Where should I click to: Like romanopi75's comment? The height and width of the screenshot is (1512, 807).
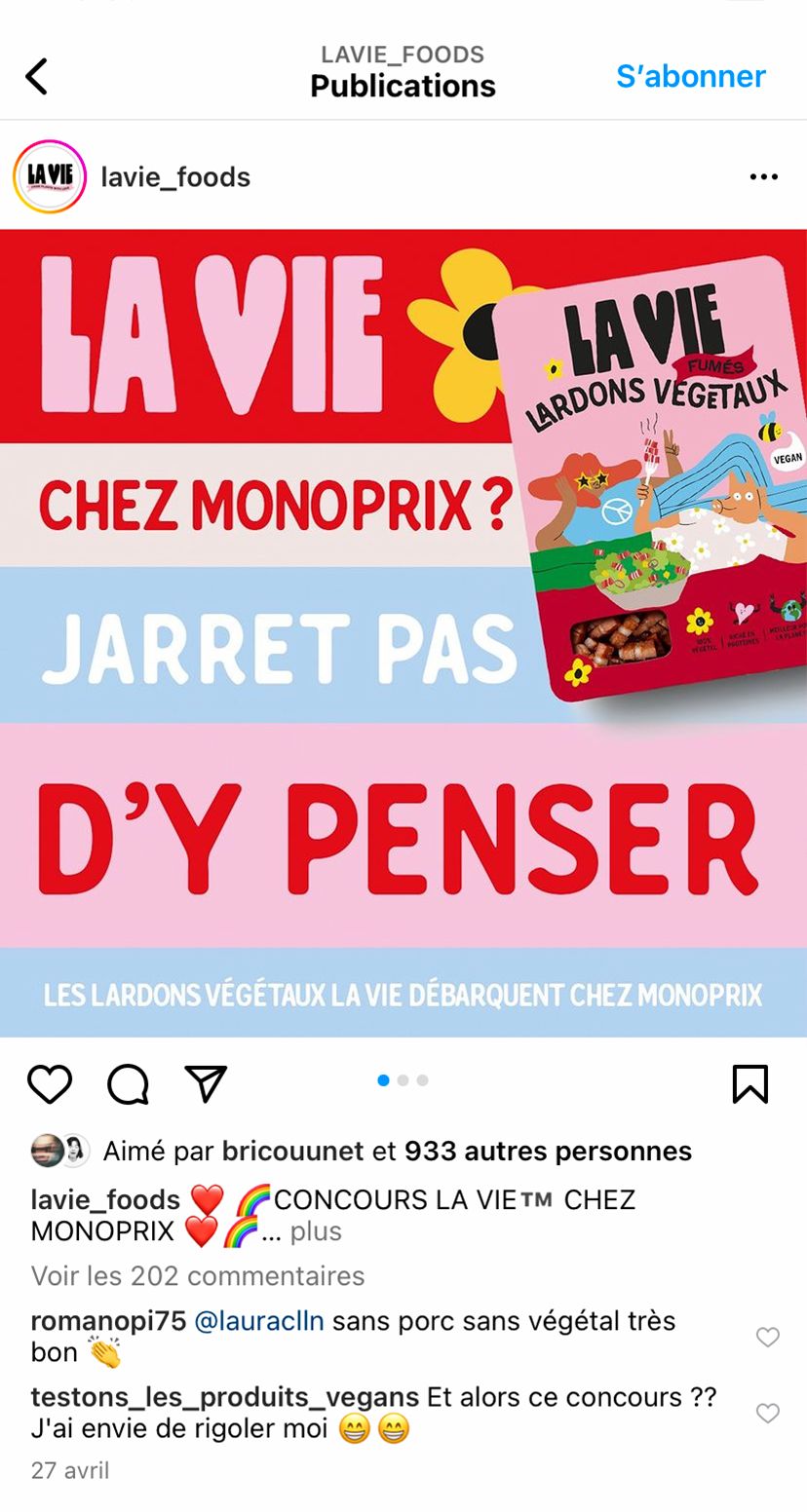tap(768, 1337)
